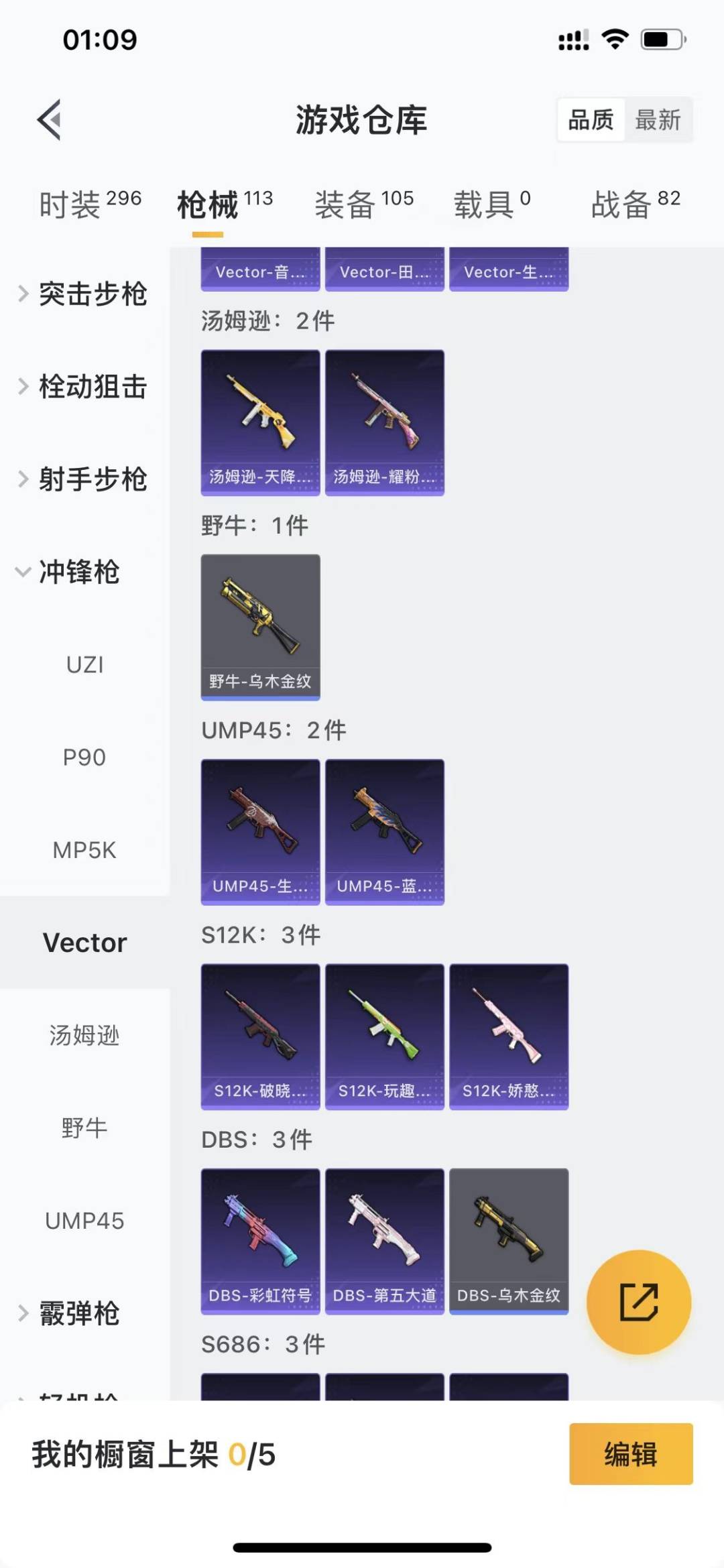This screenshot has height=1568, width=724.
Task: Select P90 under 冲锋枪
Action: [x=84, y=757]
